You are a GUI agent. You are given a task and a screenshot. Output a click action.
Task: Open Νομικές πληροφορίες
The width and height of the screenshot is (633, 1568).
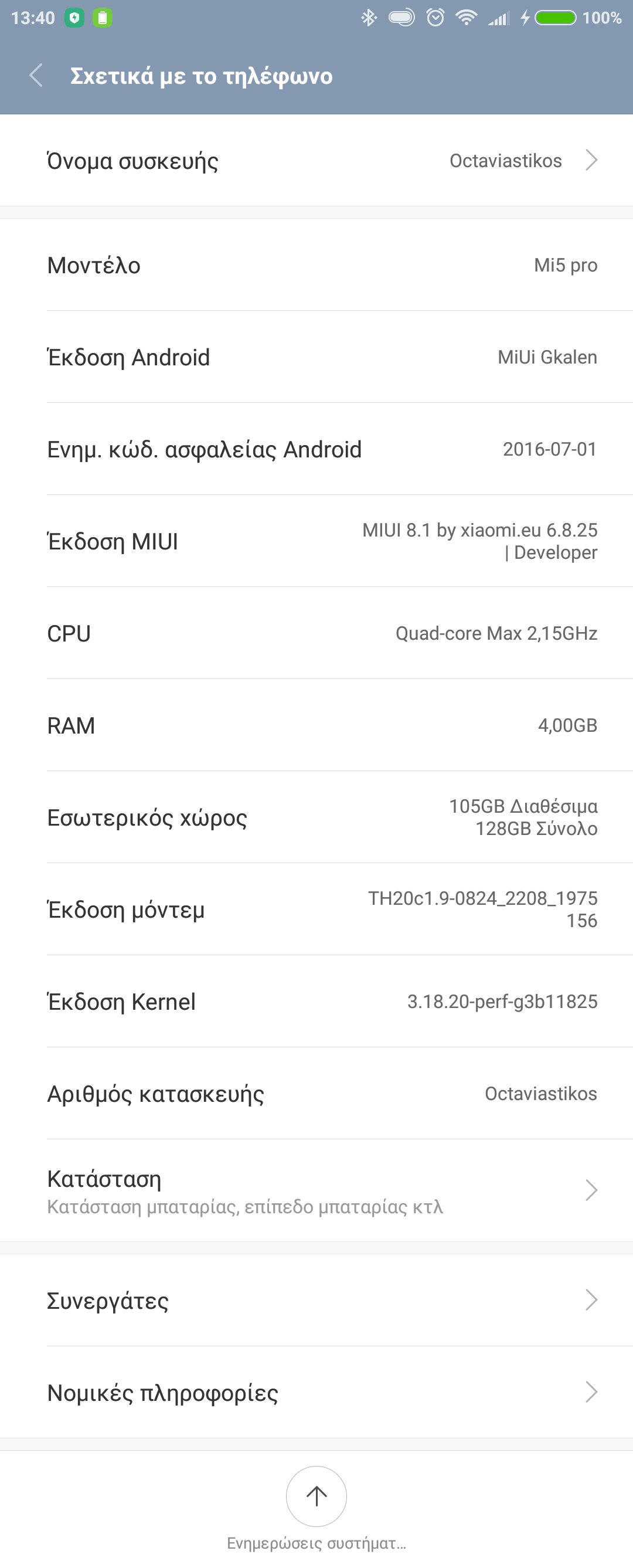pos(316,1393)
